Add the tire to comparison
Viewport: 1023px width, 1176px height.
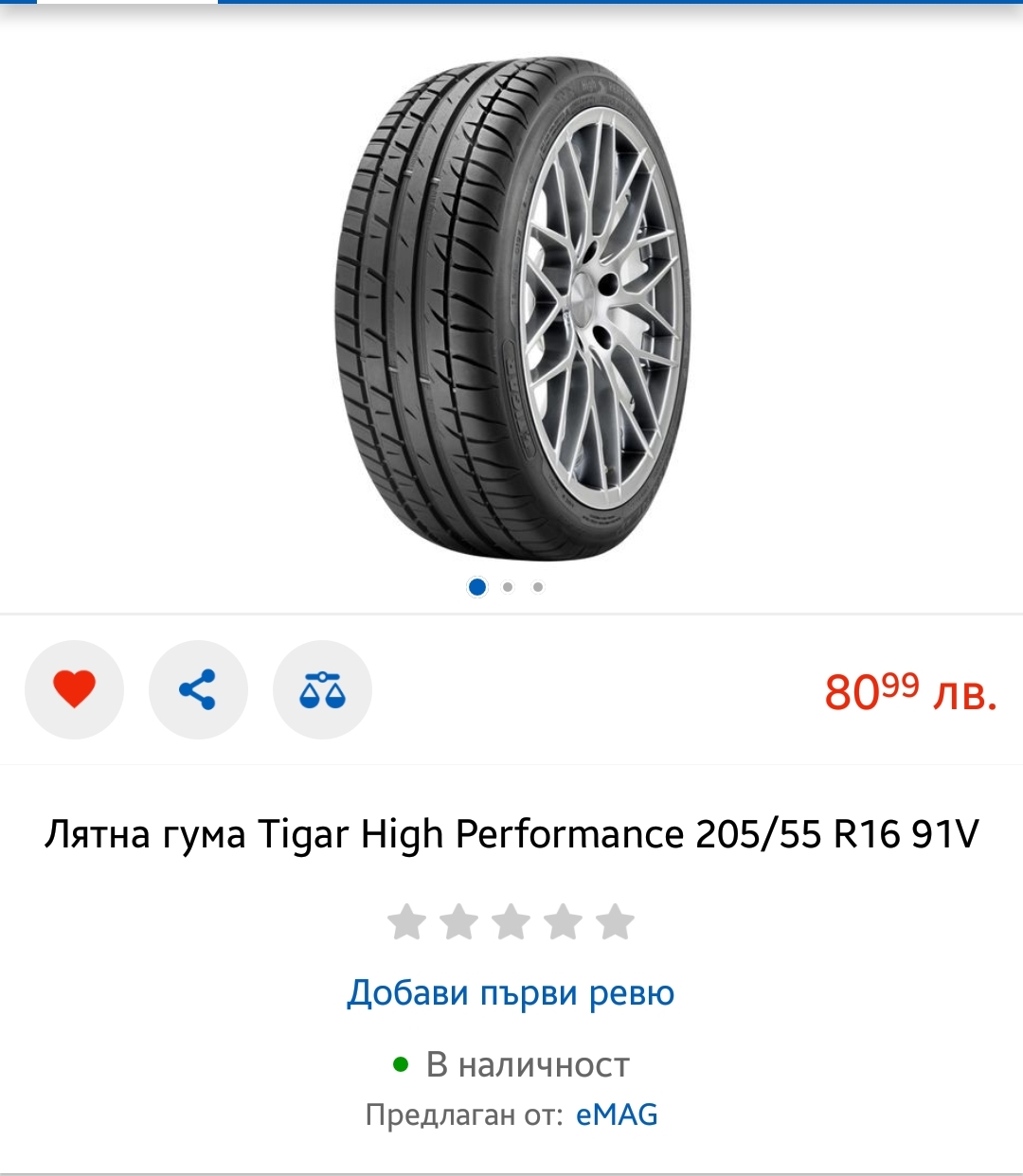point(322,689)
